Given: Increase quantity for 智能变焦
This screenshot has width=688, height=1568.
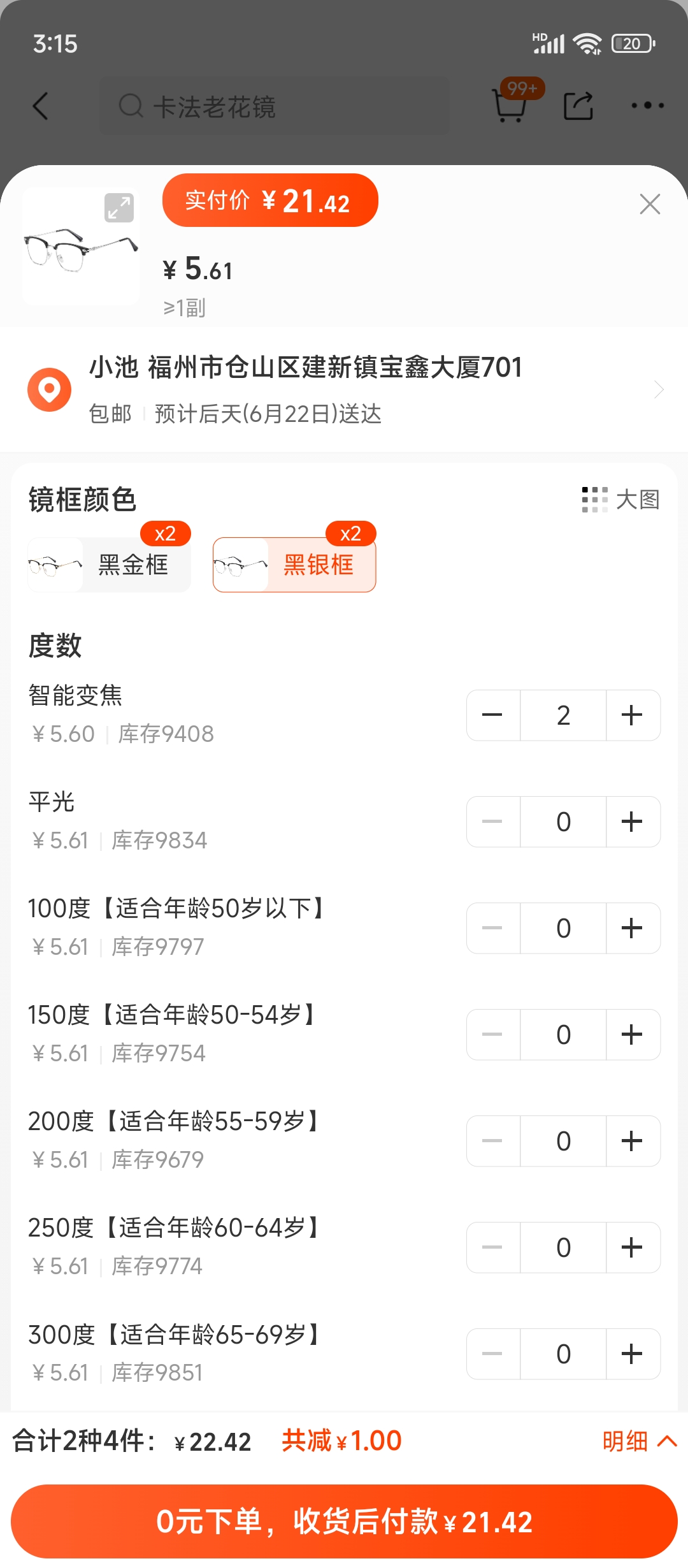Looking at the screenshot, I should (x=633, y=715).
